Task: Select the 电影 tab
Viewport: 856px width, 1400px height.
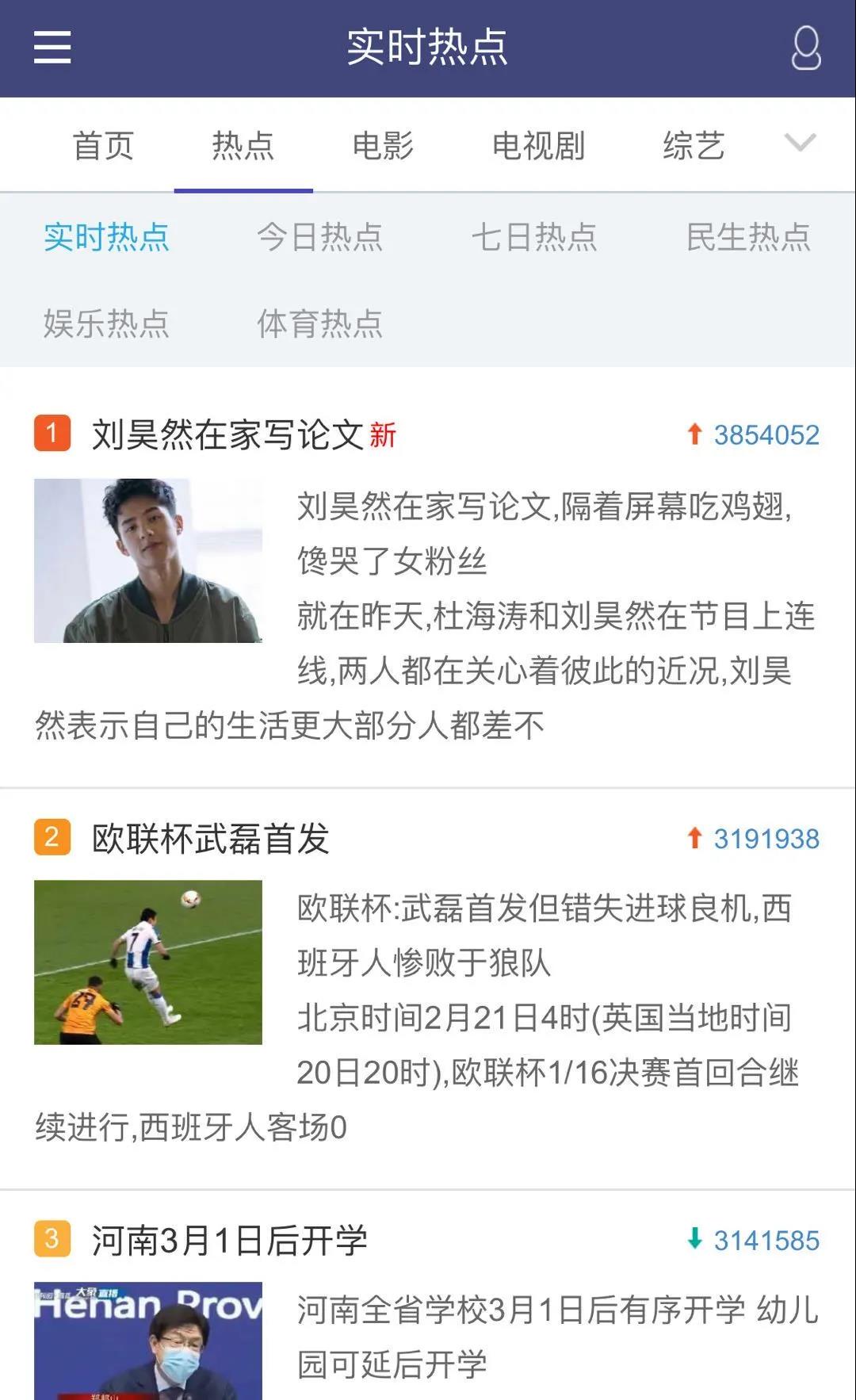Action: point(383,146)
